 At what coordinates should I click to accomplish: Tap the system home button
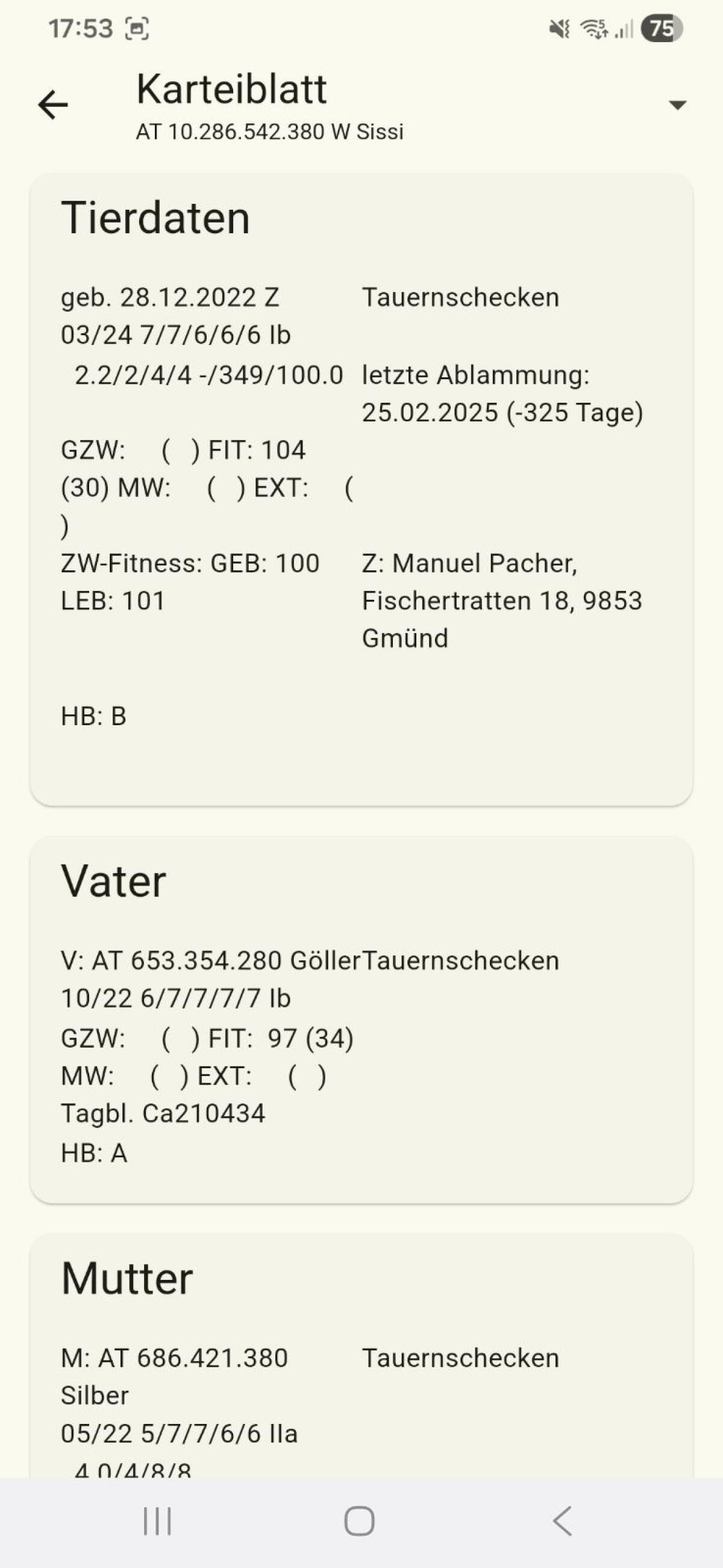(359, 1521)
